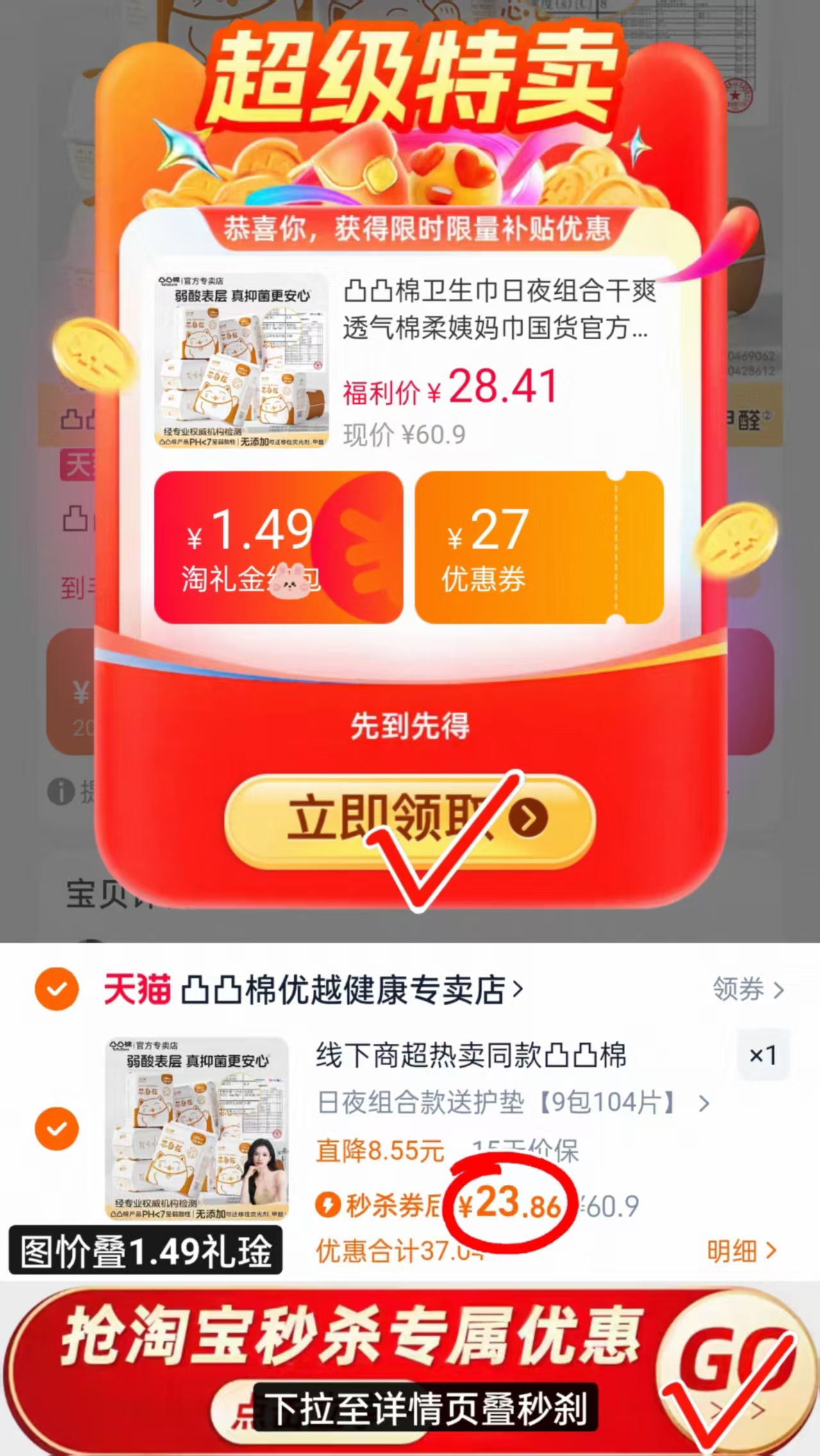Claim the ¥27 优惠券 coupon card

point(542,549)
